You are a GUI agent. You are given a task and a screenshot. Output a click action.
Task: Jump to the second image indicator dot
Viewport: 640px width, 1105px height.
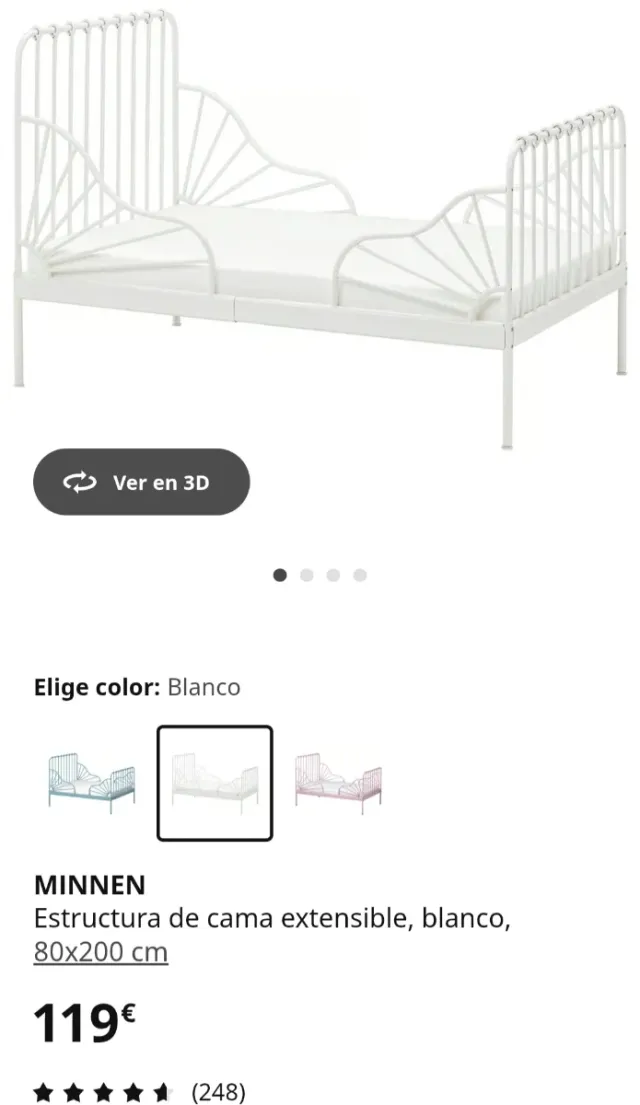(x=307, y=575)
